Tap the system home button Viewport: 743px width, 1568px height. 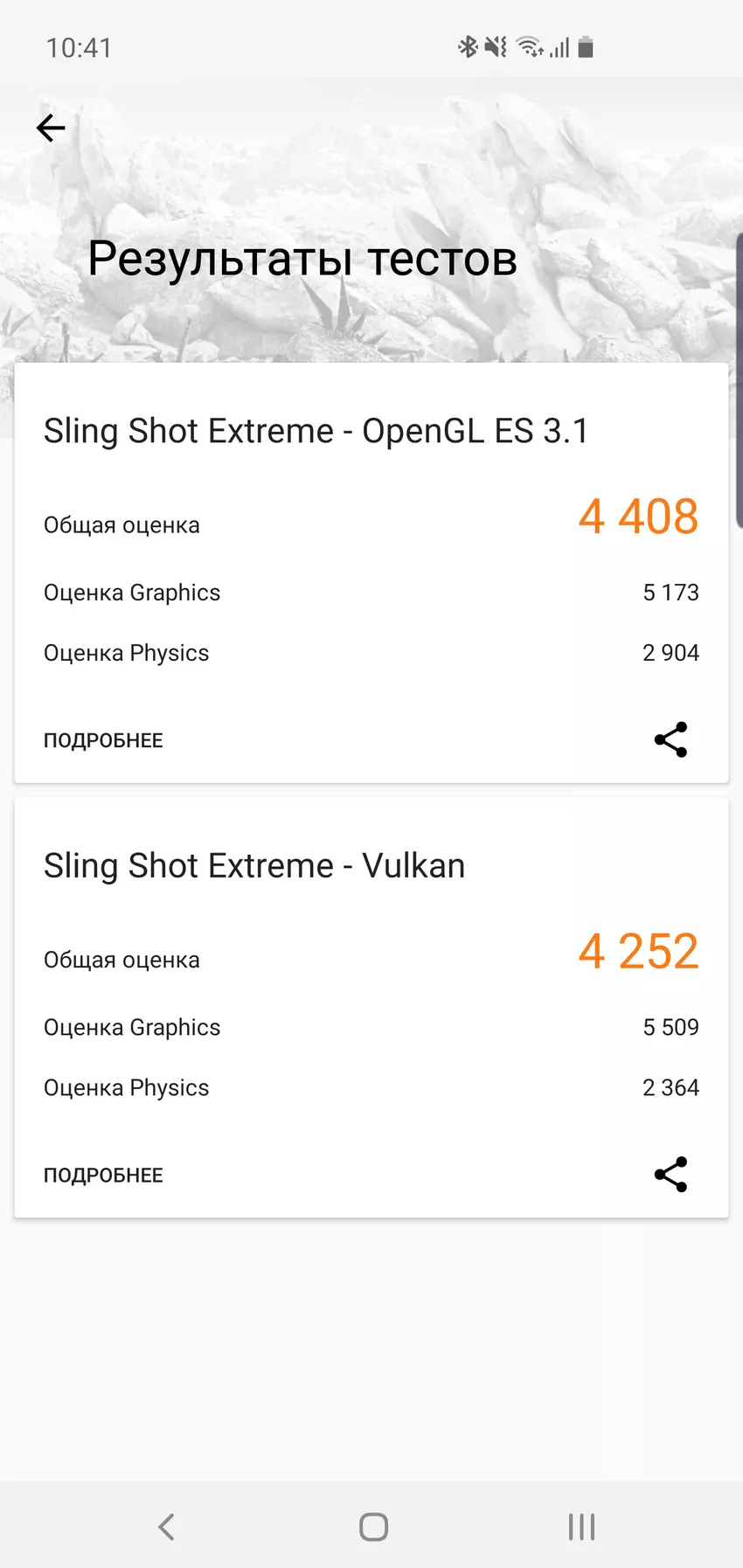373,1527
